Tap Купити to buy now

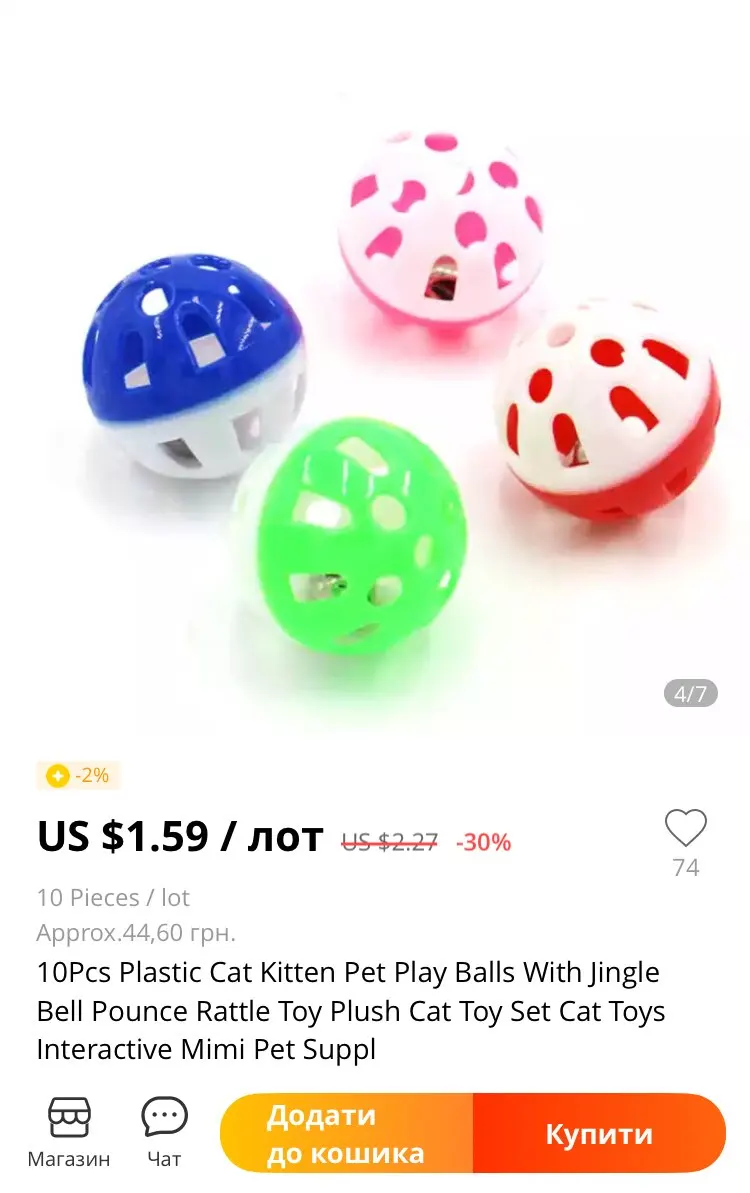pyautogui.click(x=599, y=1133)
